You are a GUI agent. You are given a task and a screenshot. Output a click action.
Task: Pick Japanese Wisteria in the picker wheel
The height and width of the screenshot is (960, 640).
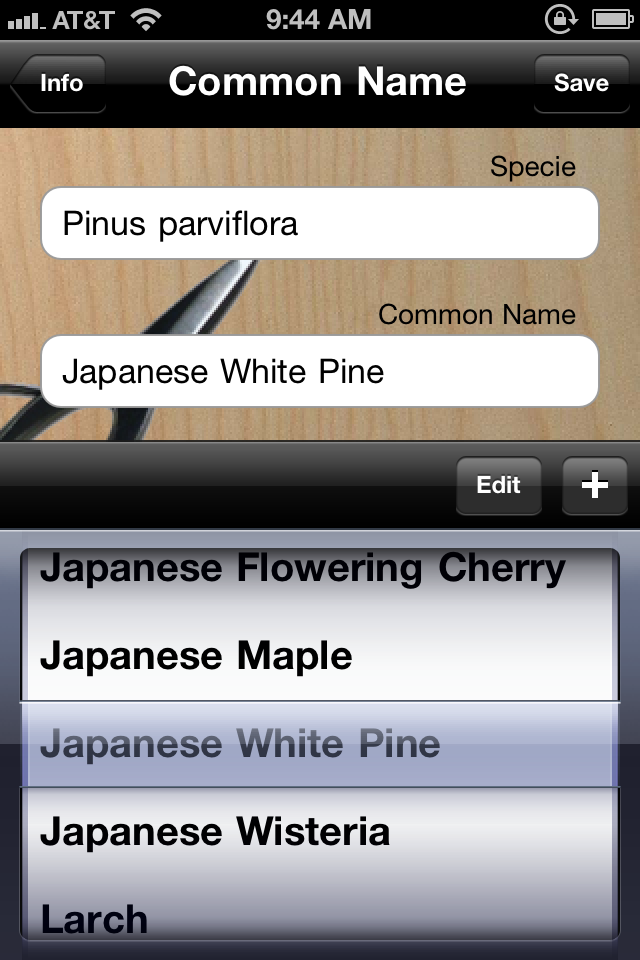(x=215, y=831)
